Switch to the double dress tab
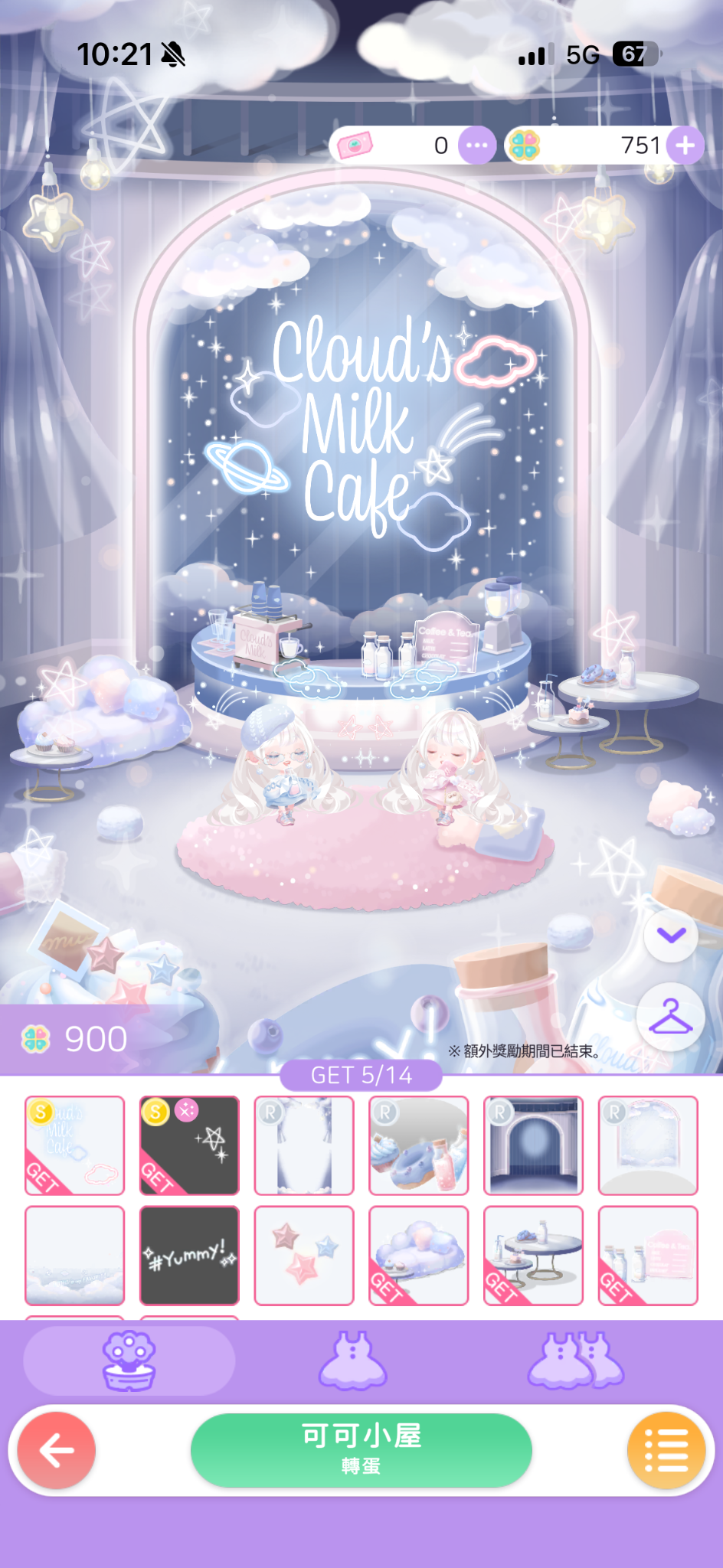The height and width of the screenshot is (1568, 723). (x=576, y=1361)
